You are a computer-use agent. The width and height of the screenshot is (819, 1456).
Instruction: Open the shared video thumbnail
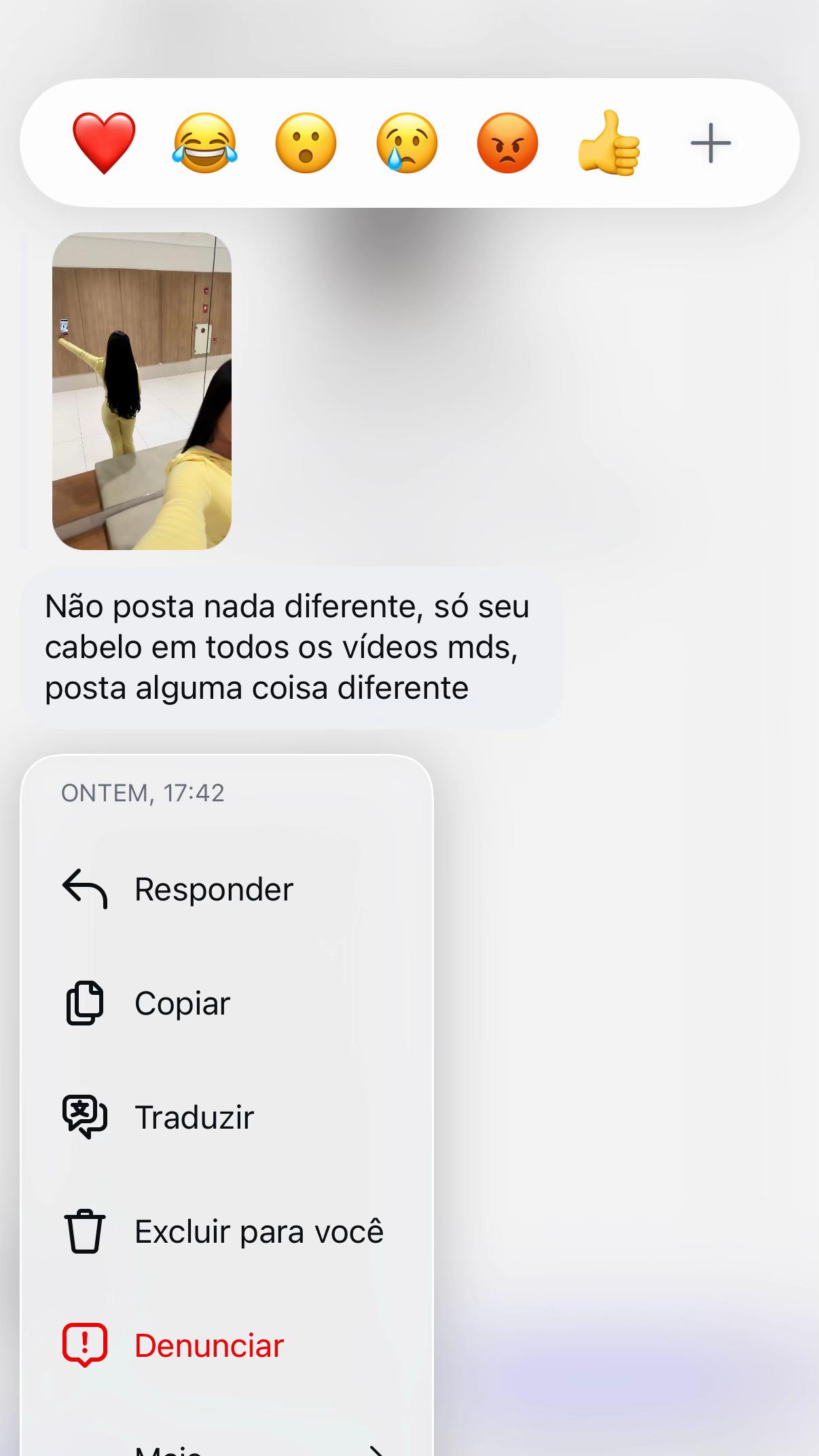click(142, 391)
